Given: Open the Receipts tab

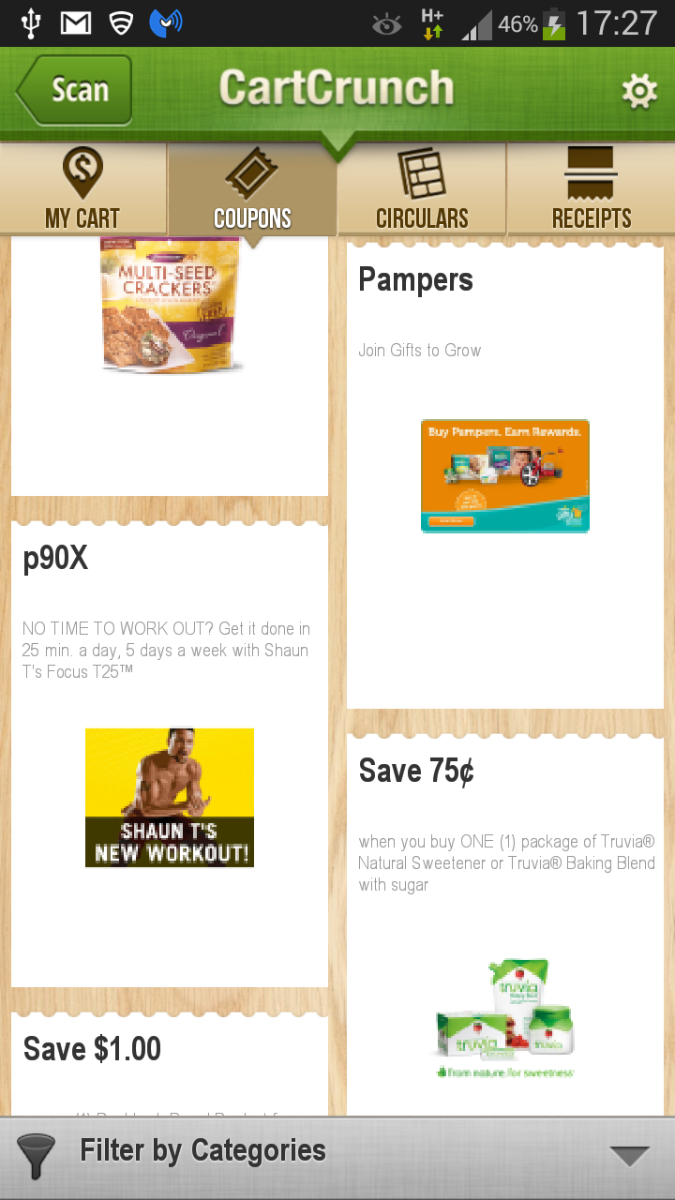Looking at the screenshot, I should (x=591, y=190).
